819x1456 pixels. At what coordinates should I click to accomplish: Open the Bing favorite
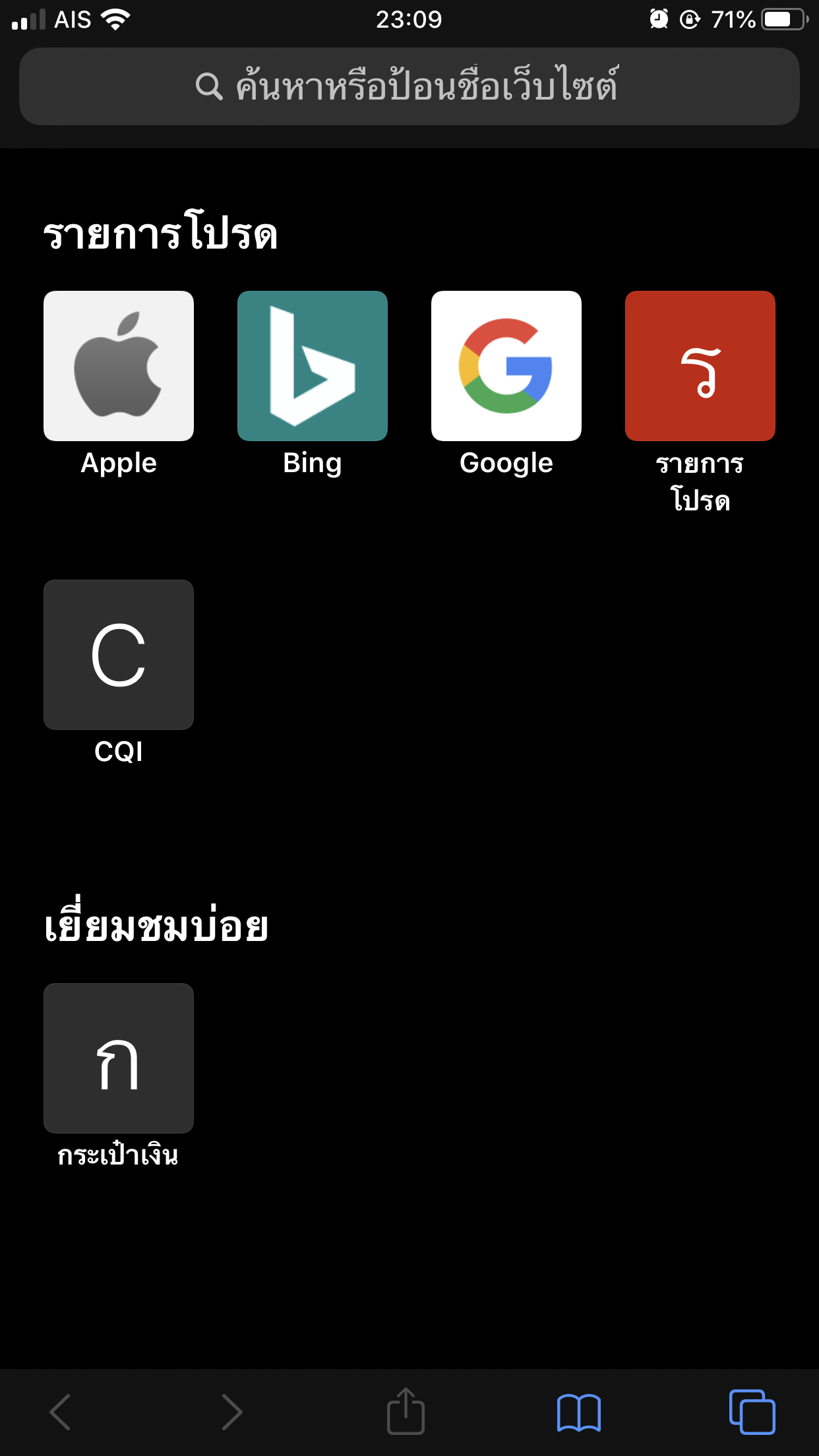tap(313, 366)
